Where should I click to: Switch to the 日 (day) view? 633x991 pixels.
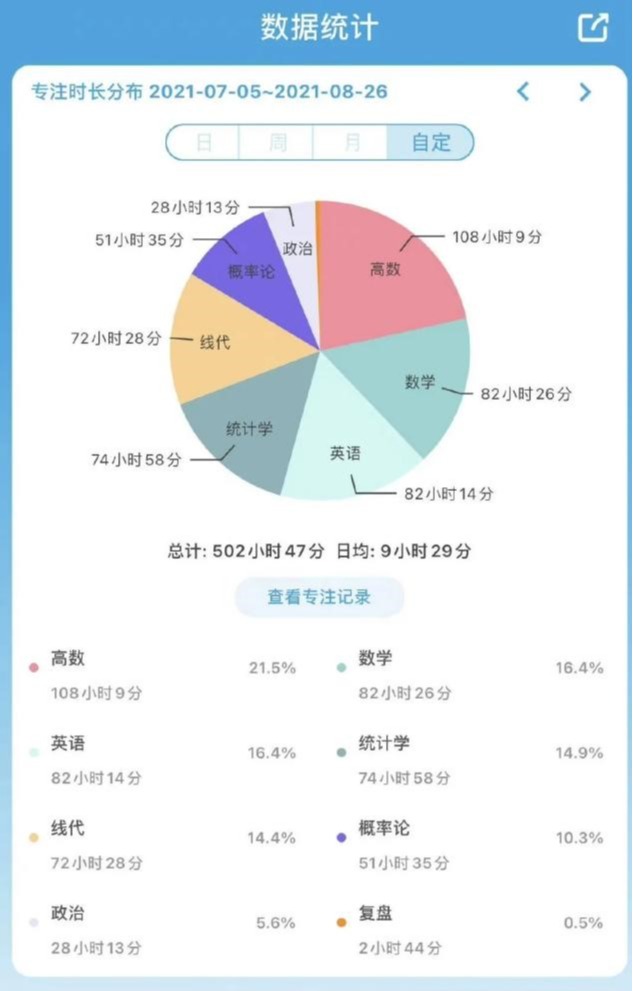pyautogui.click(x=203, y=142)
